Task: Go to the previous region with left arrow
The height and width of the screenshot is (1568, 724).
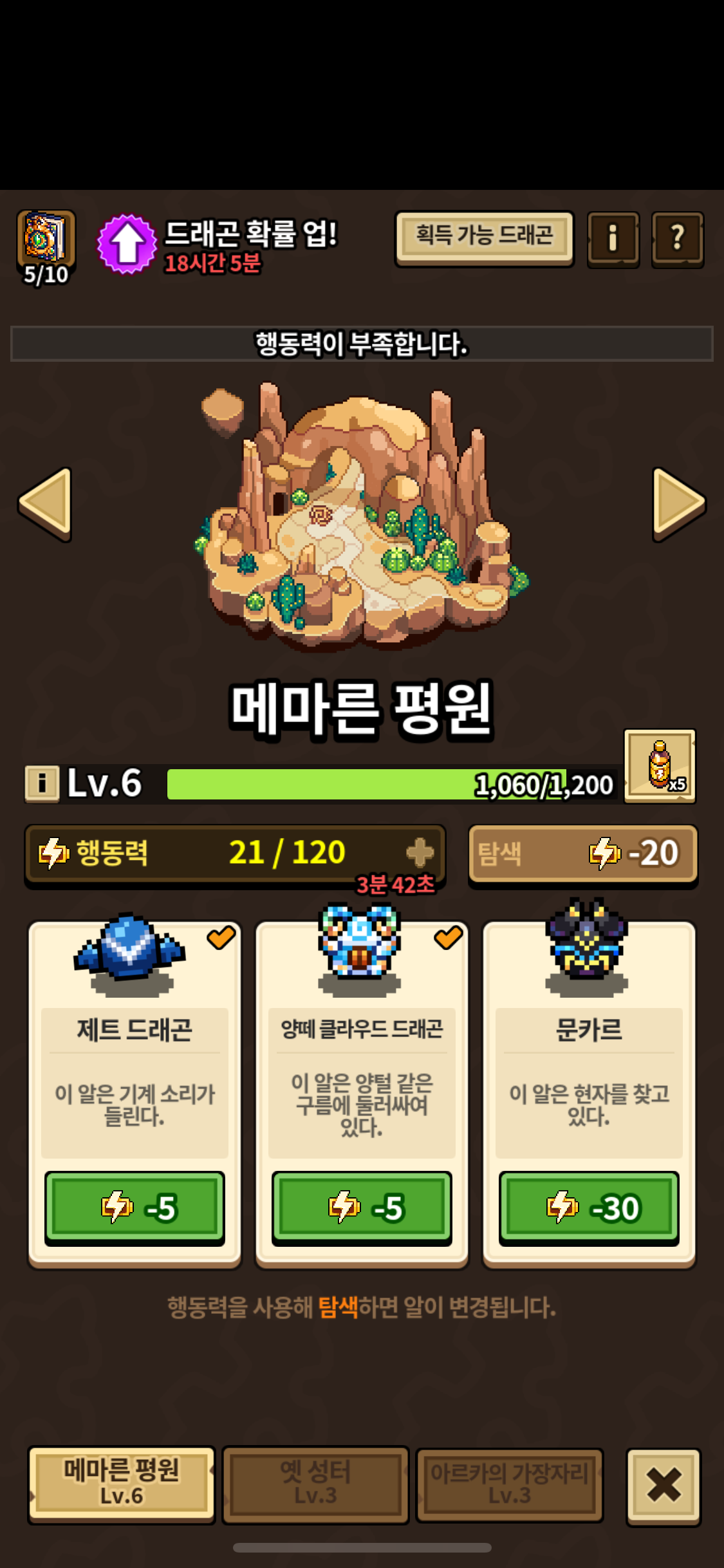Action: pyautogui.click(x=45, y=504)
